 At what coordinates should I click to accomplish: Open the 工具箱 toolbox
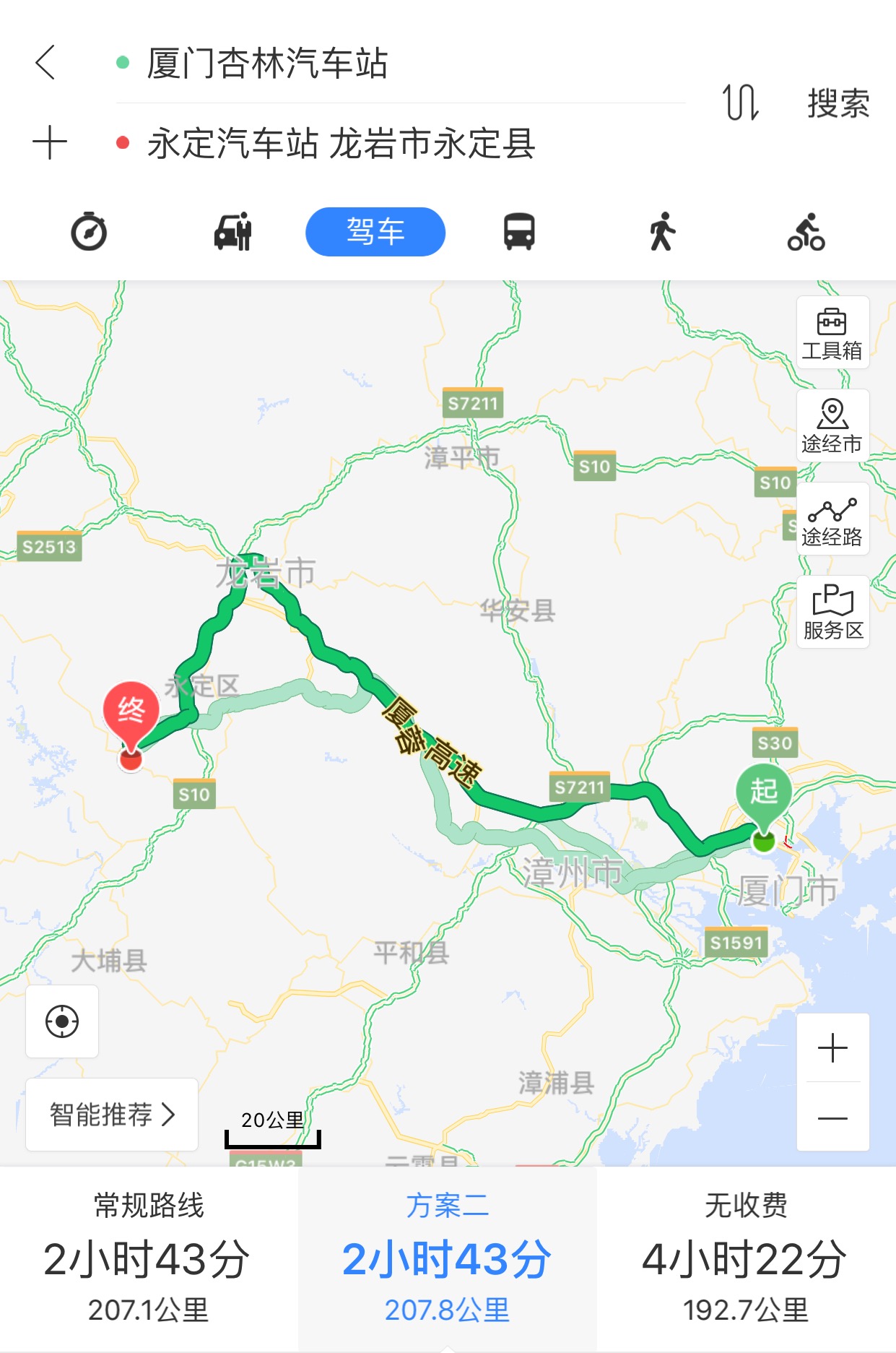click(832, 333)
